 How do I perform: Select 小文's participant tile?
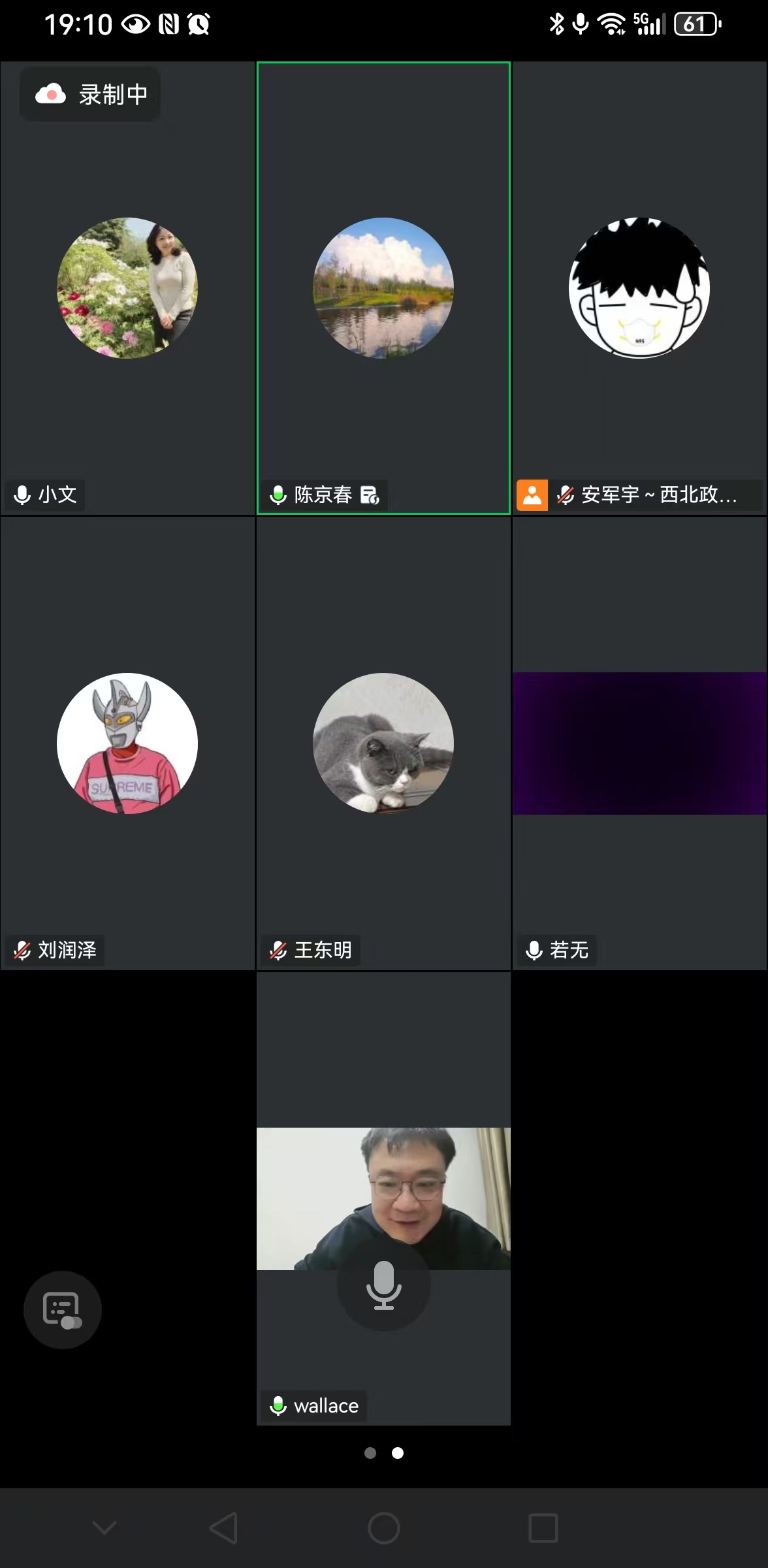(x=127, y=288)
